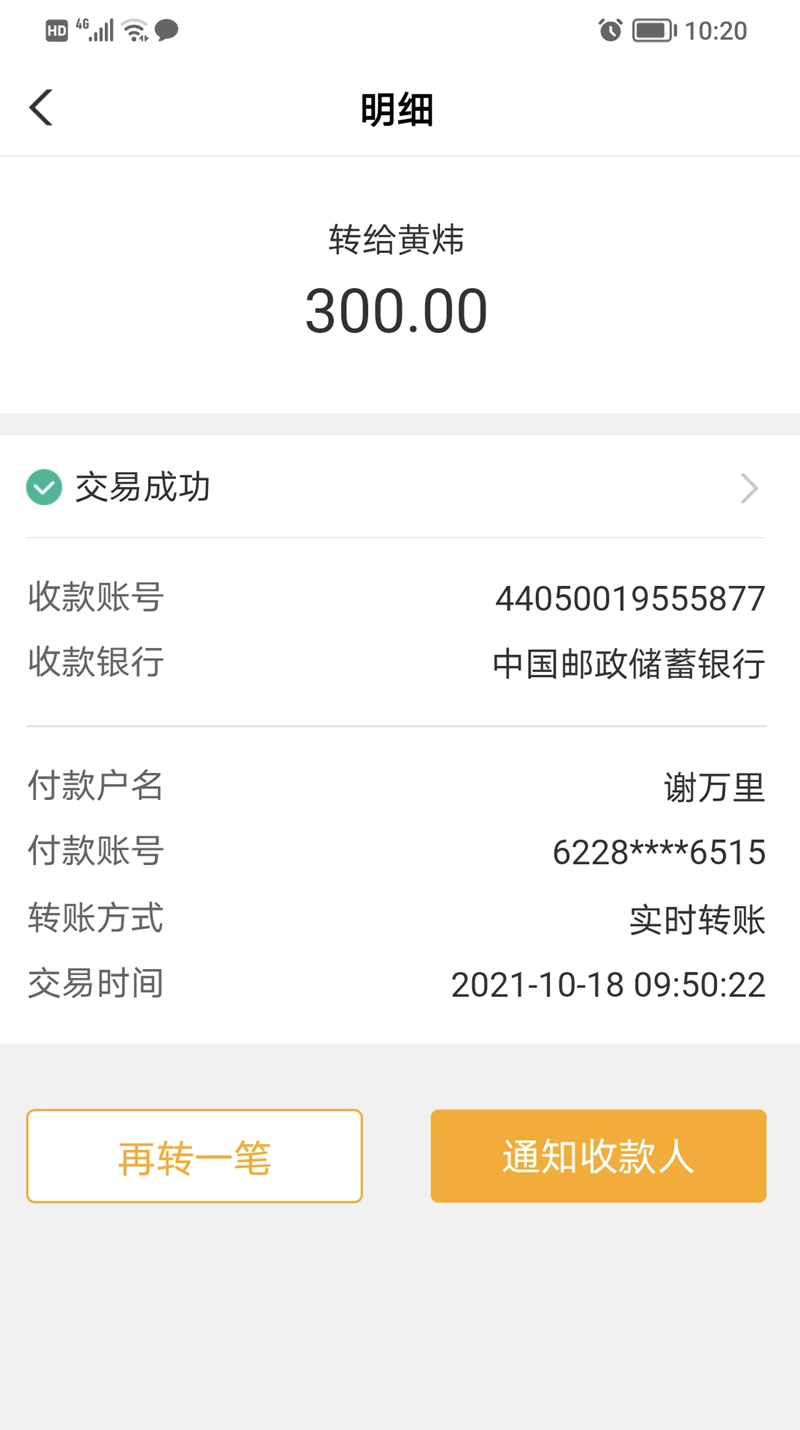Image resolution: width=800 pixels, height=1430 pixels.
Task: Go back from the 明细 page
Action: coord(41,108)
